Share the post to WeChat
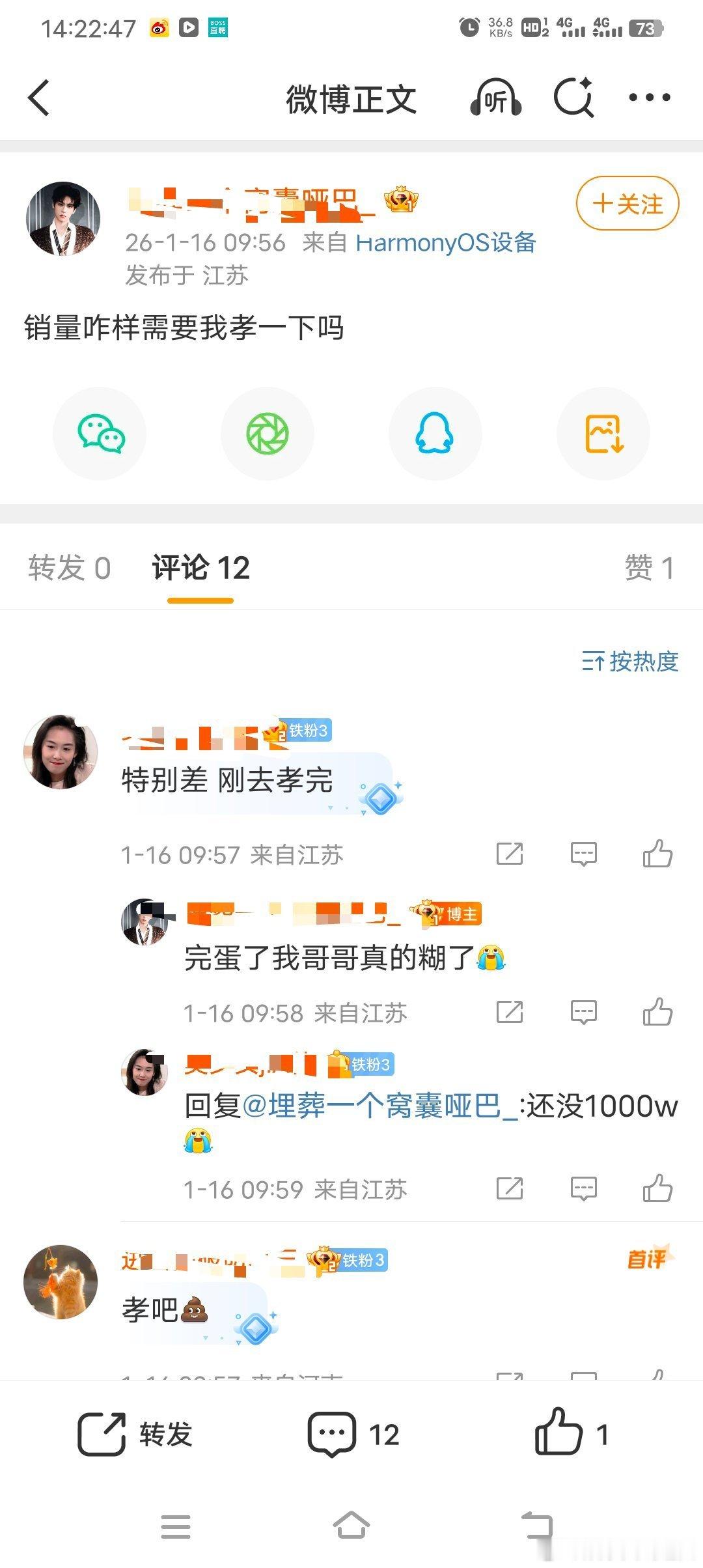Image resolution: width=703 pixels, height=1568 pixels. coord(99,433)
